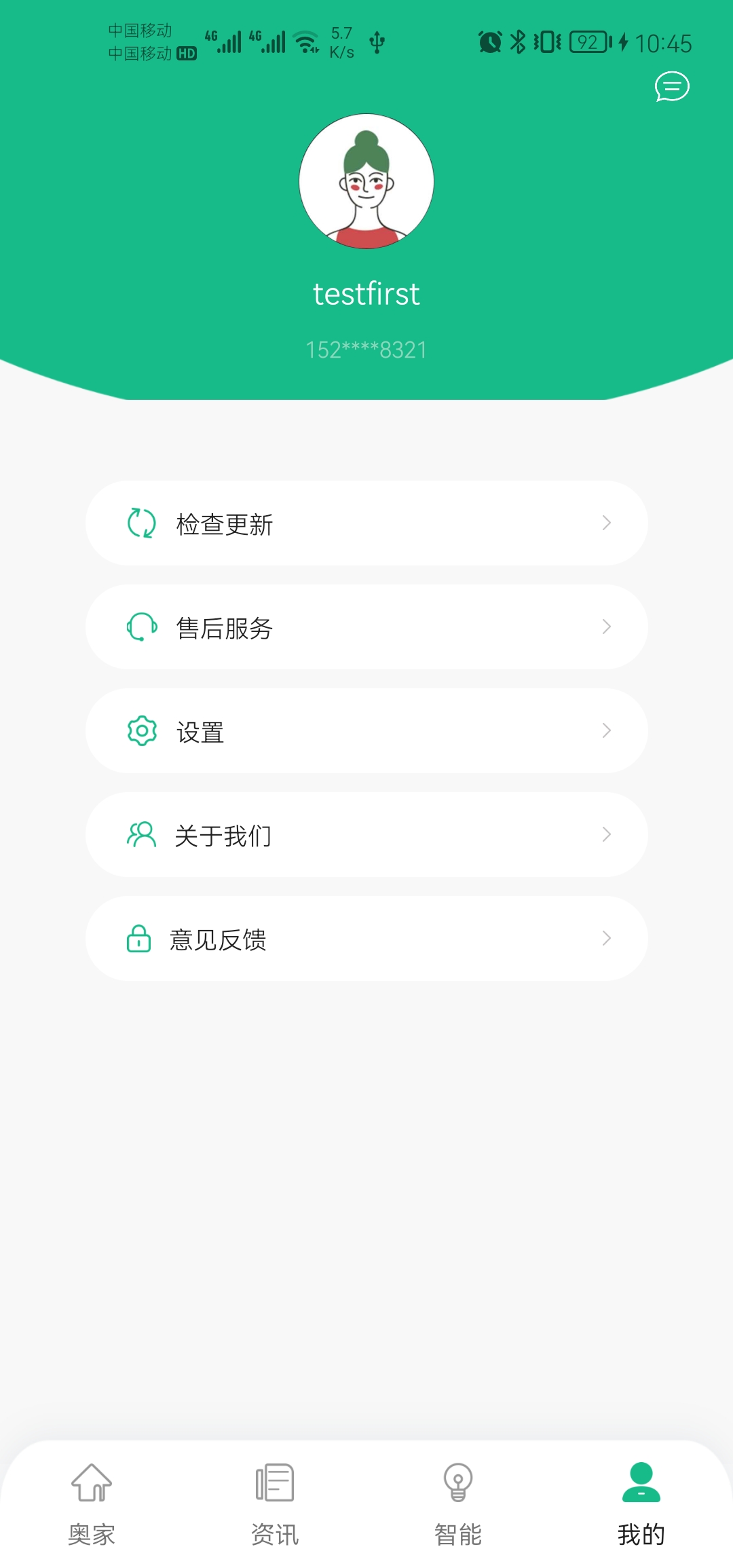The width and height of the screenshot is (733, 1568).
Task: Open the 意见反馈 entry
Action: 366,939
